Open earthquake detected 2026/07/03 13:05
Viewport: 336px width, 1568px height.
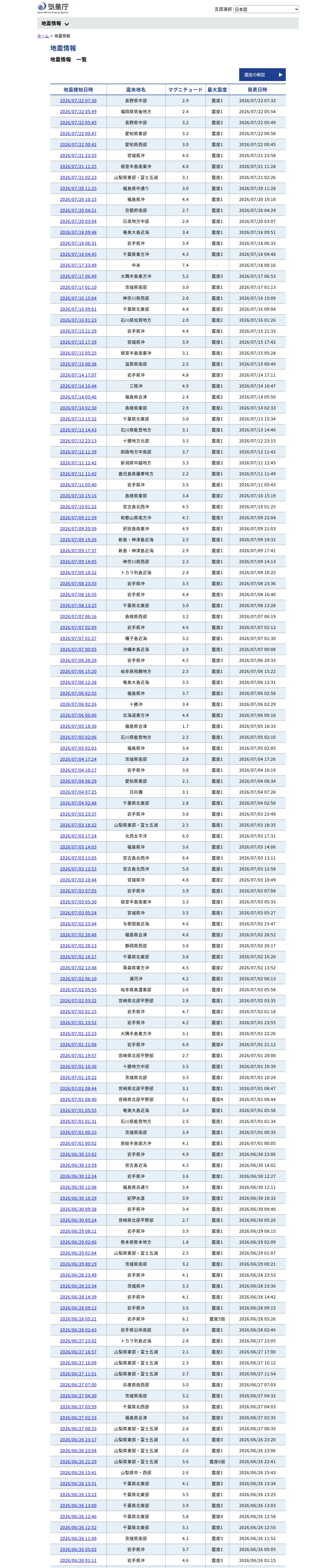(78, 858)
